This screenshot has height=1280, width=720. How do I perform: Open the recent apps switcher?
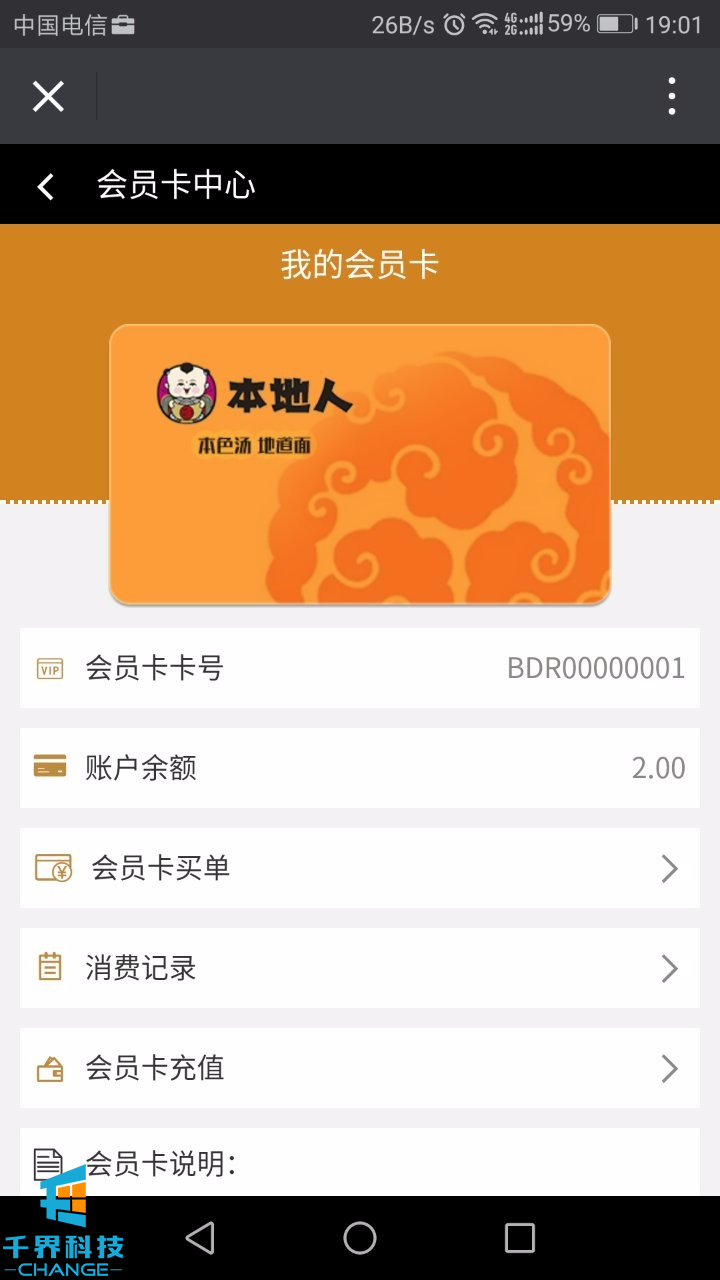pos(519,1238)
